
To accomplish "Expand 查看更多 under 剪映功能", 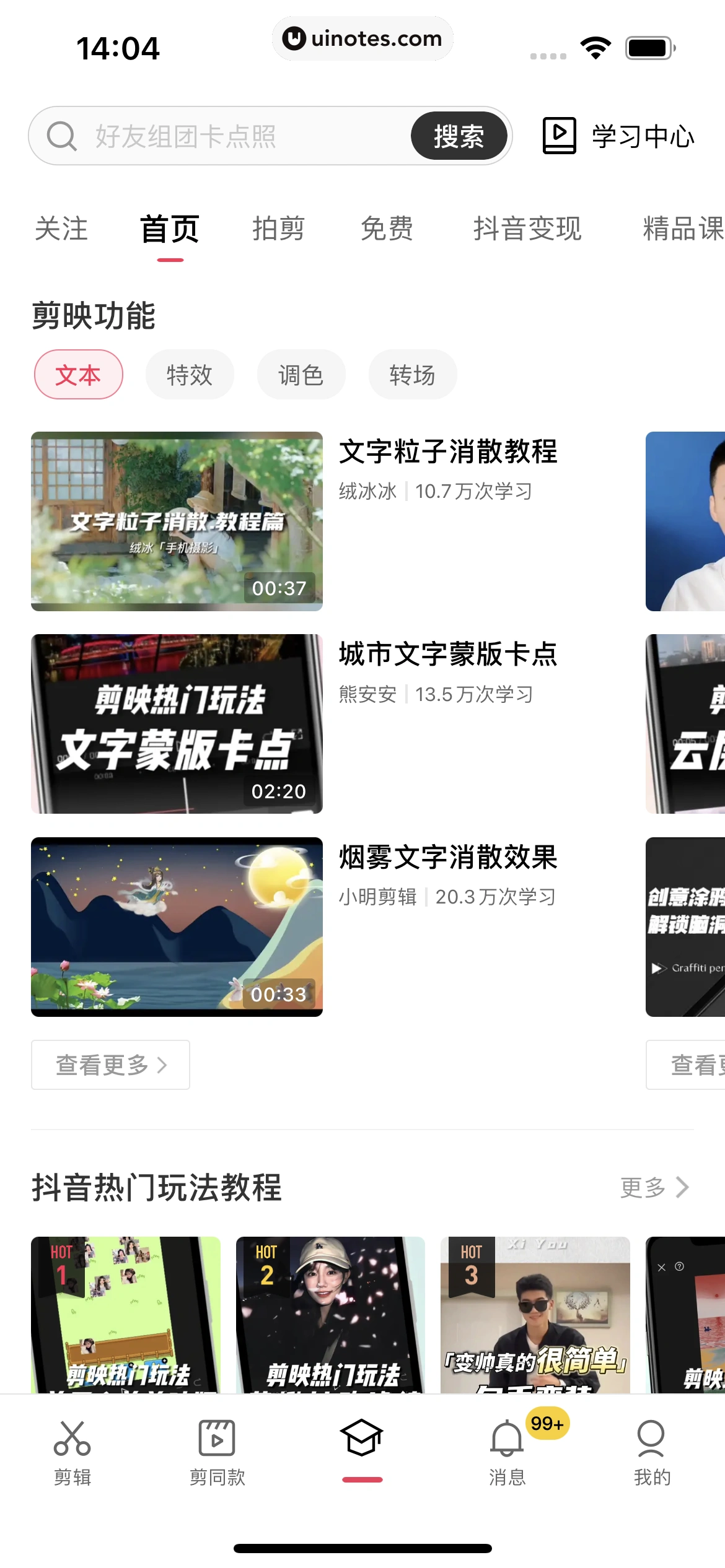I will click(110, 1065).
